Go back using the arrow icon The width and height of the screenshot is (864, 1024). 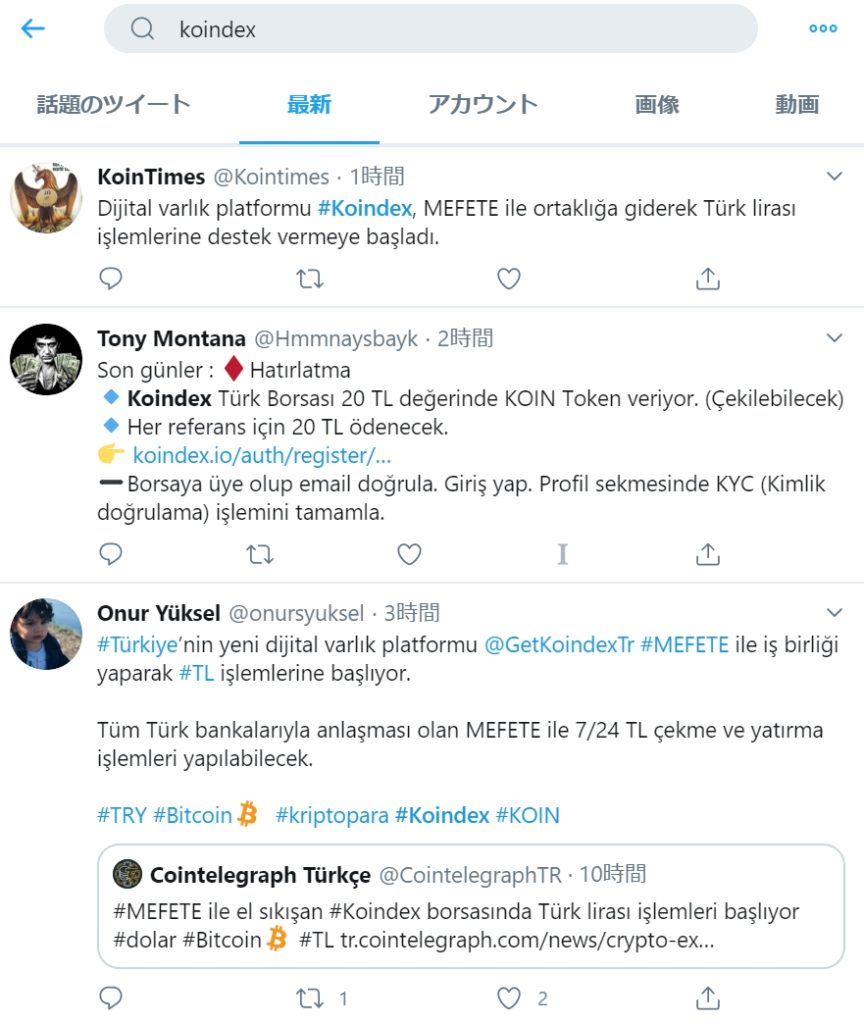pos(33,28)
